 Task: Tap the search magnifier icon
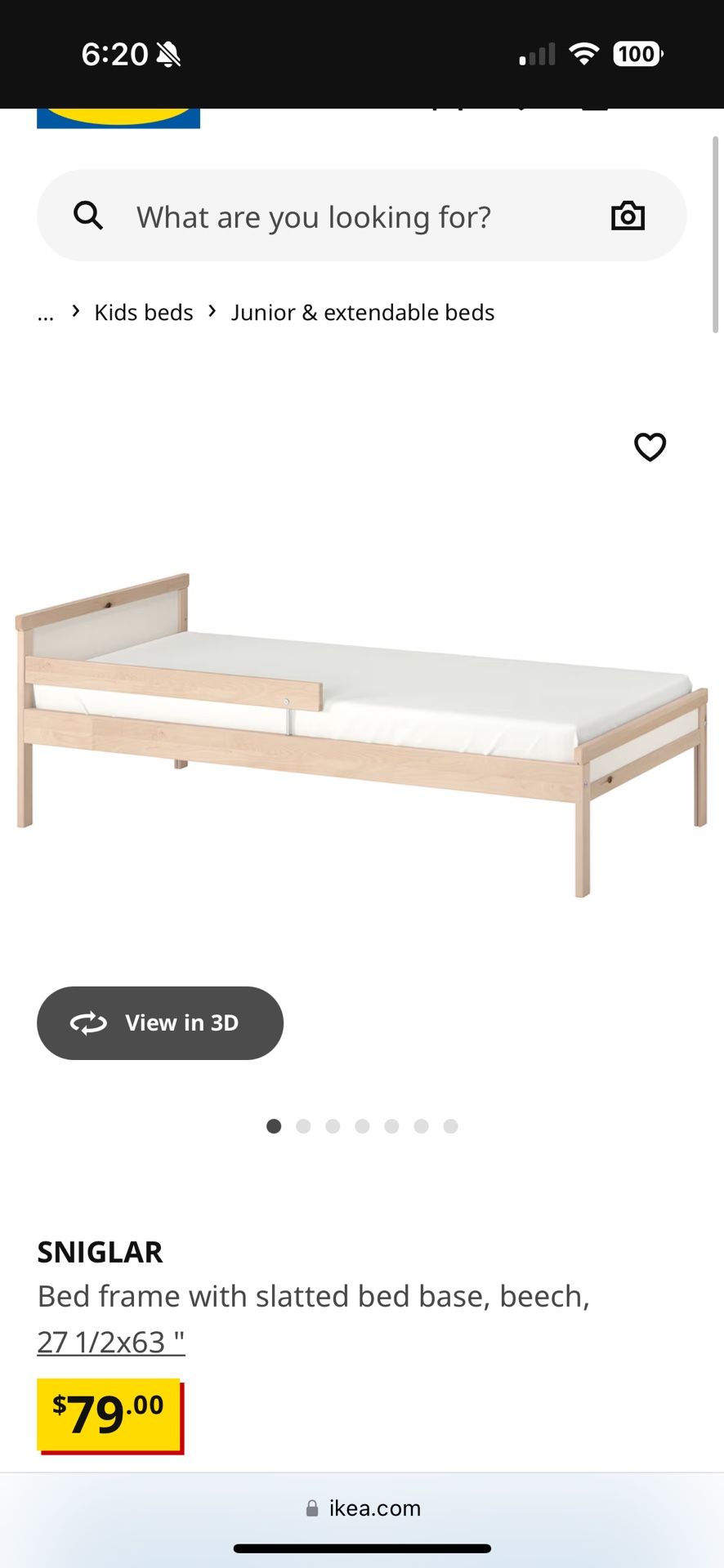(89, 216)
